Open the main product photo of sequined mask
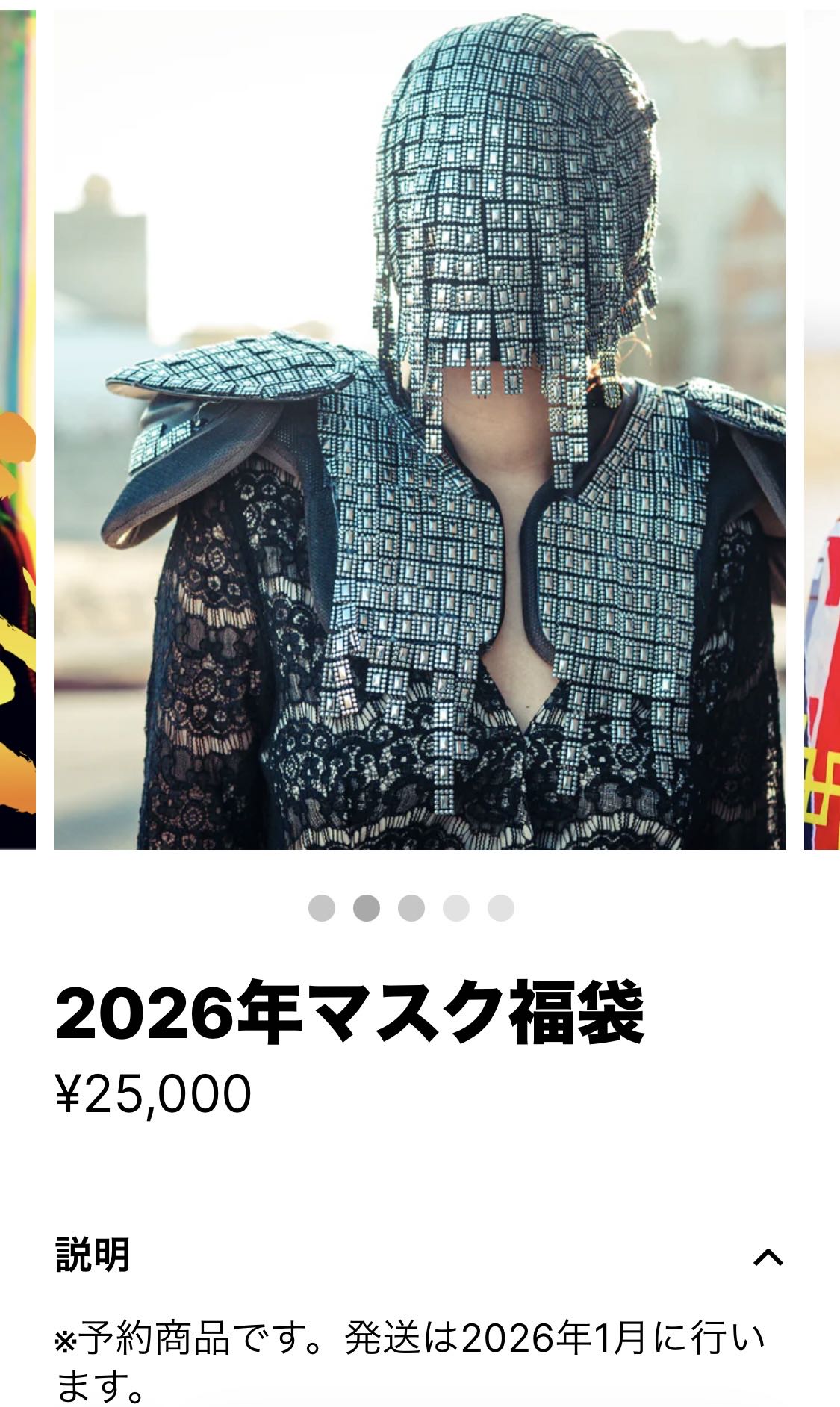The image size is (840, 1407). [419, 429]
